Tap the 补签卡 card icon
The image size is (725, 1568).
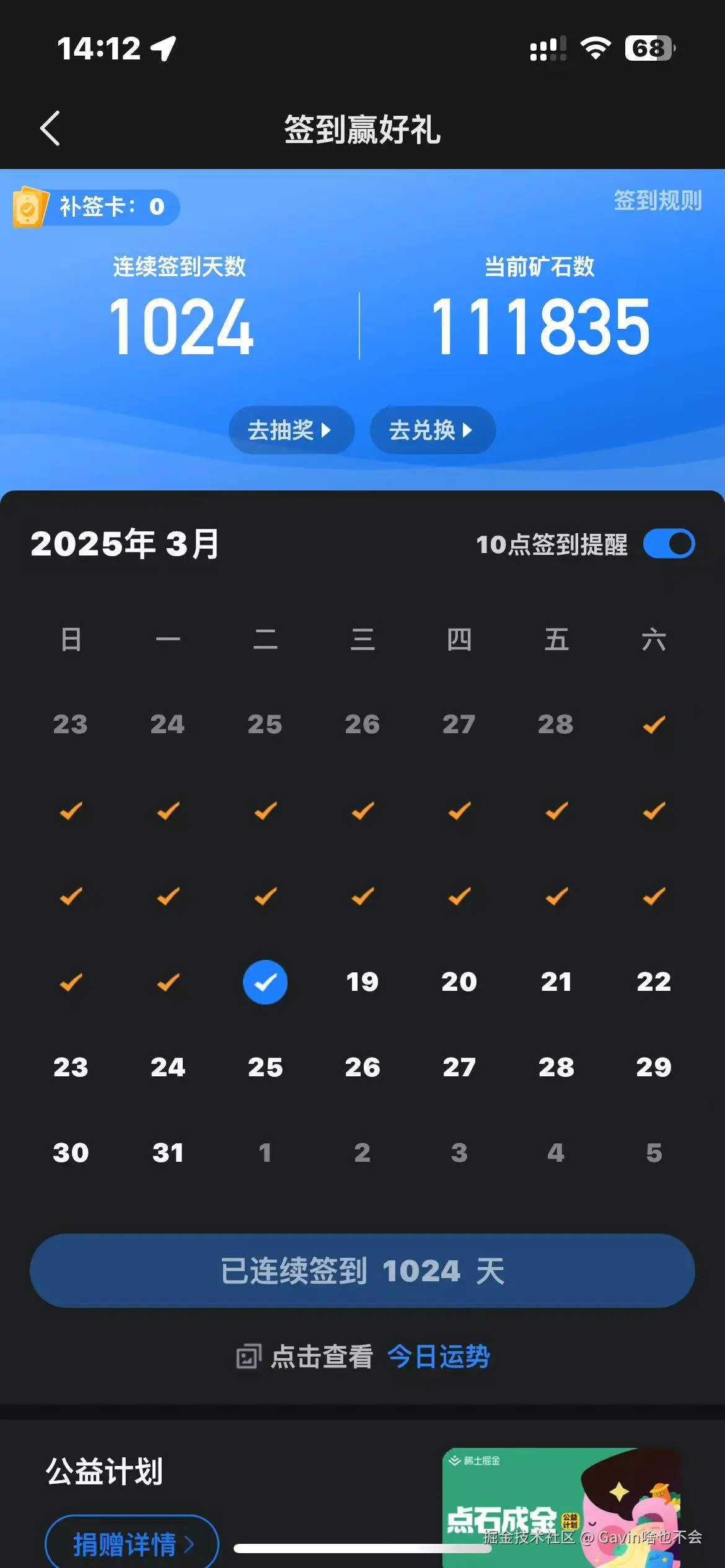(x=30, y=207)
